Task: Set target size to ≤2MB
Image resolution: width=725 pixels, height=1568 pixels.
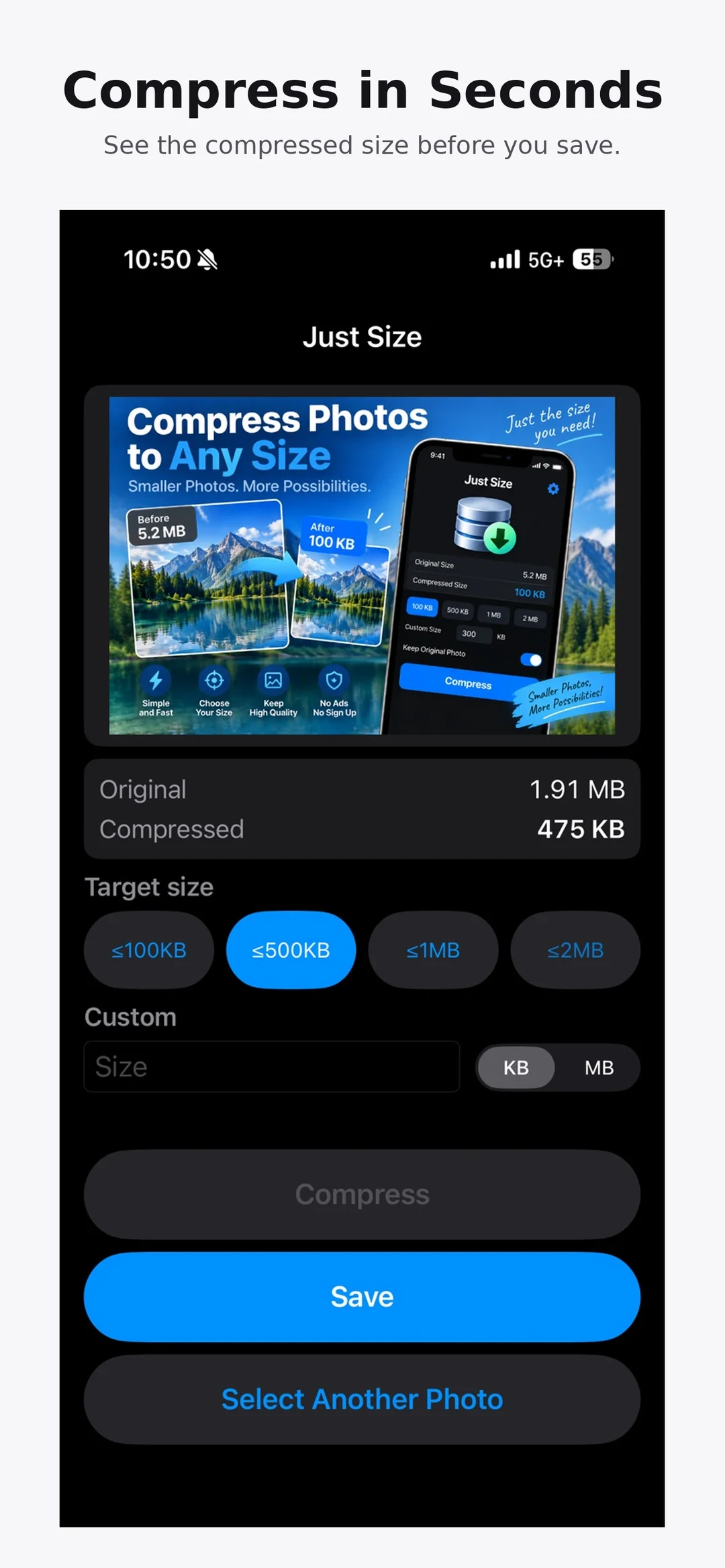Action: (x=575, y=949)
